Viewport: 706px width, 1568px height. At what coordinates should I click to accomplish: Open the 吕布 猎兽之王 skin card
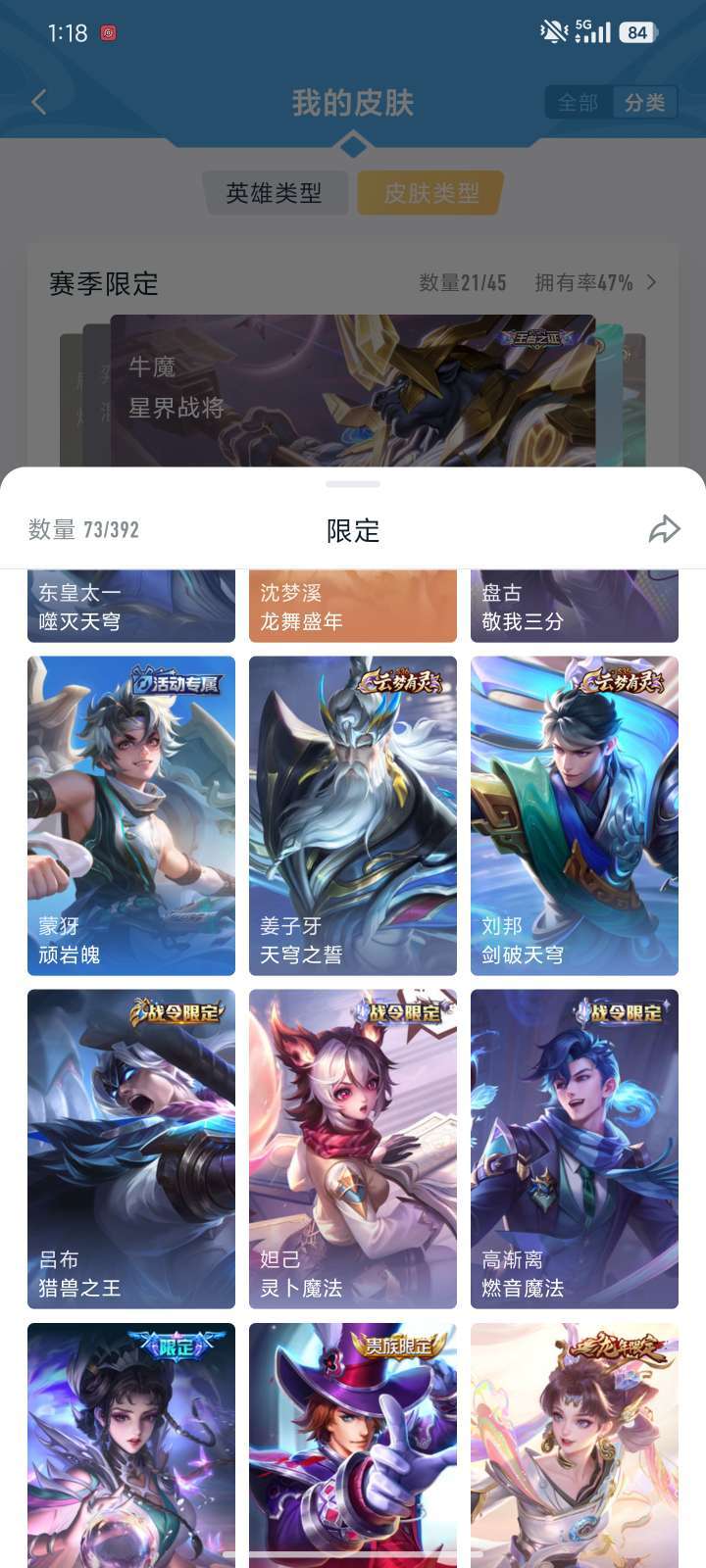pos(131,1149)
